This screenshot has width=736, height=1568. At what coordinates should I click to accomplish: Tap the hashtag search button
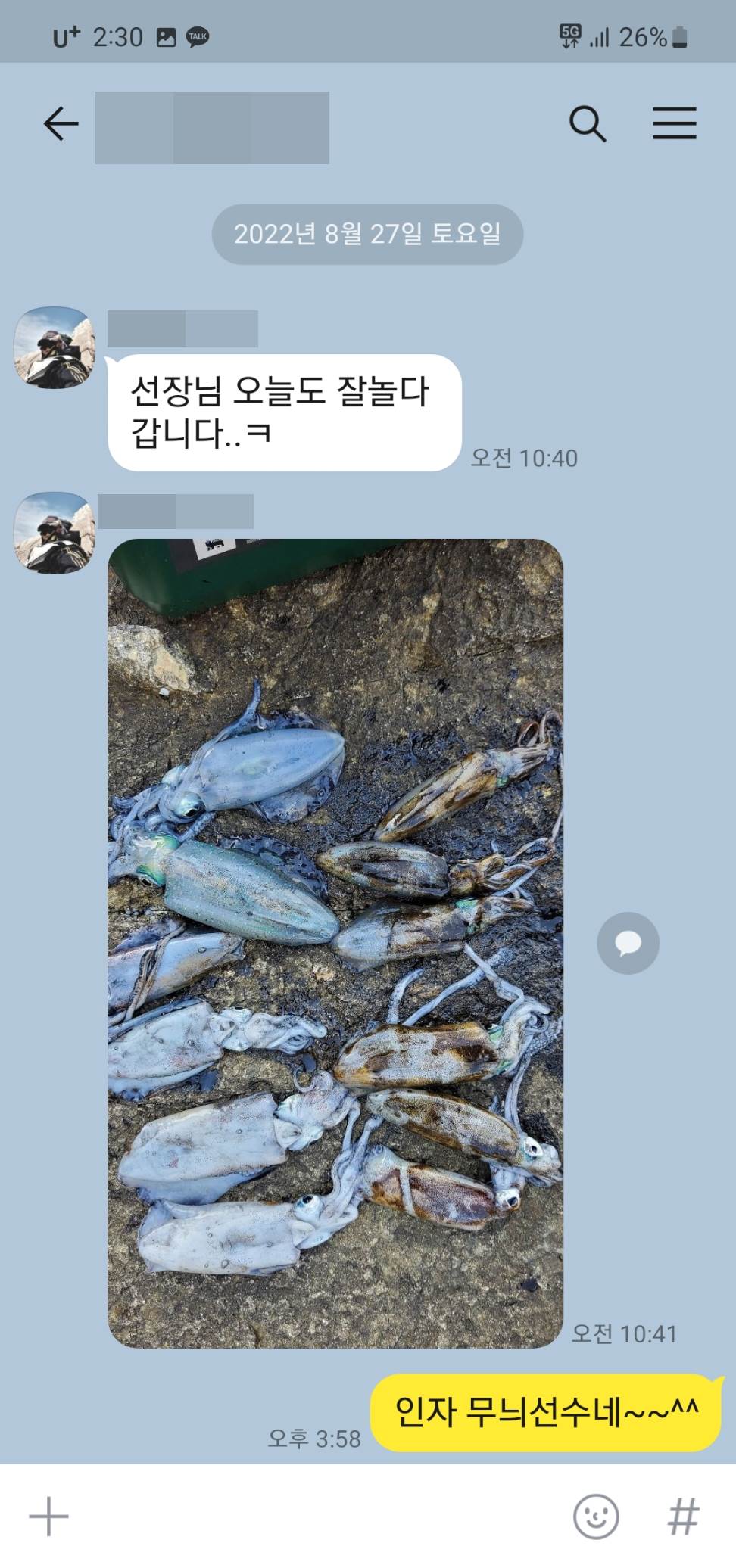coord(682,1517)
